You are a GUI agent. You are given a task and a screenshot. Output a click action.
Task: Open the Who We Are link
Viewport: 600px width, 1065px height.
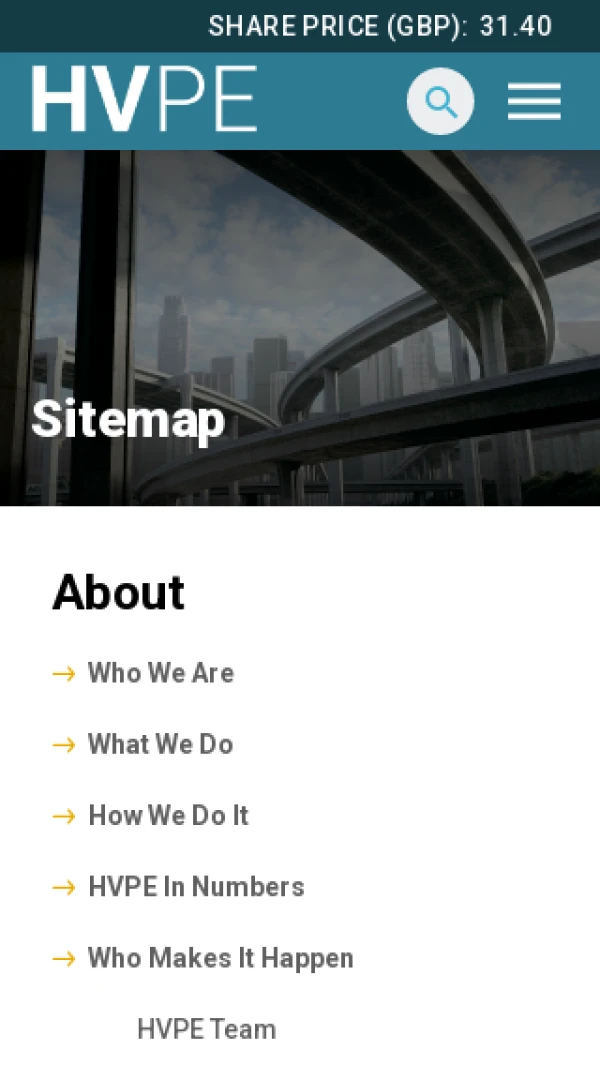[160, 673]
